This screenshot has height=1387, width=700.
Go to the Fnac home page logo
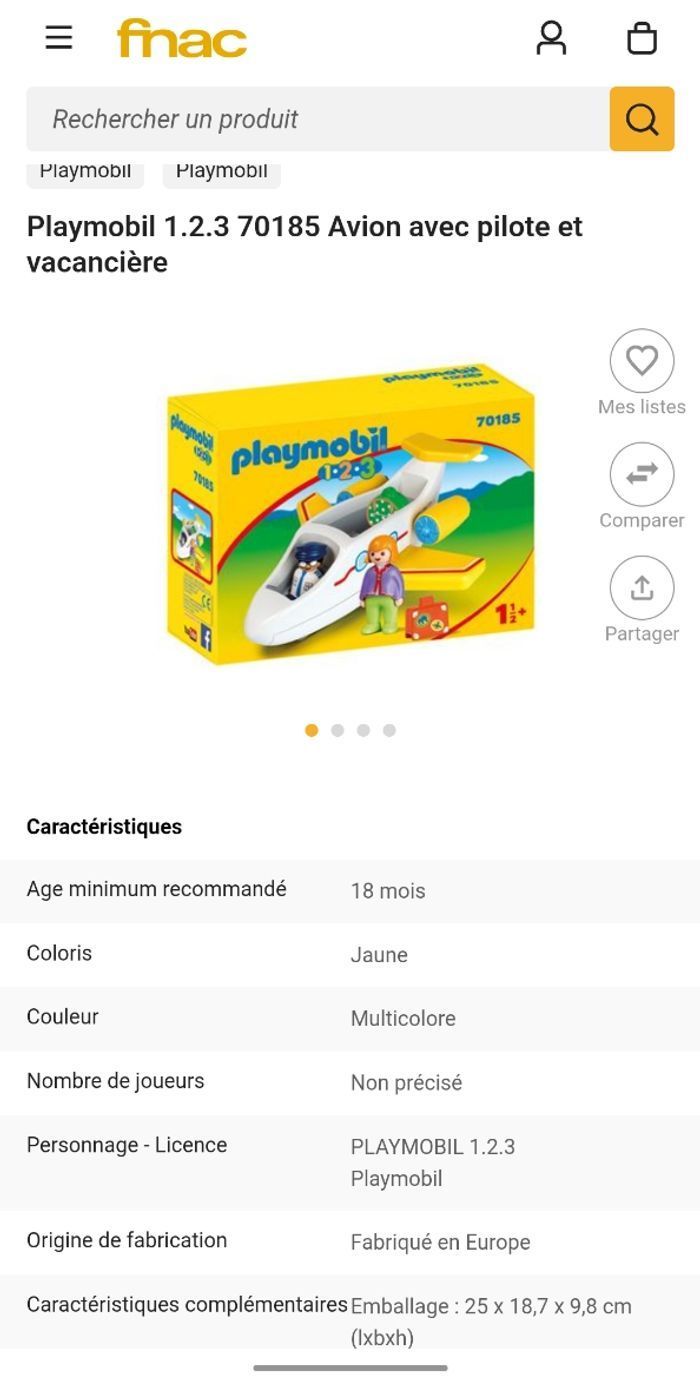[x=182, y=39]
